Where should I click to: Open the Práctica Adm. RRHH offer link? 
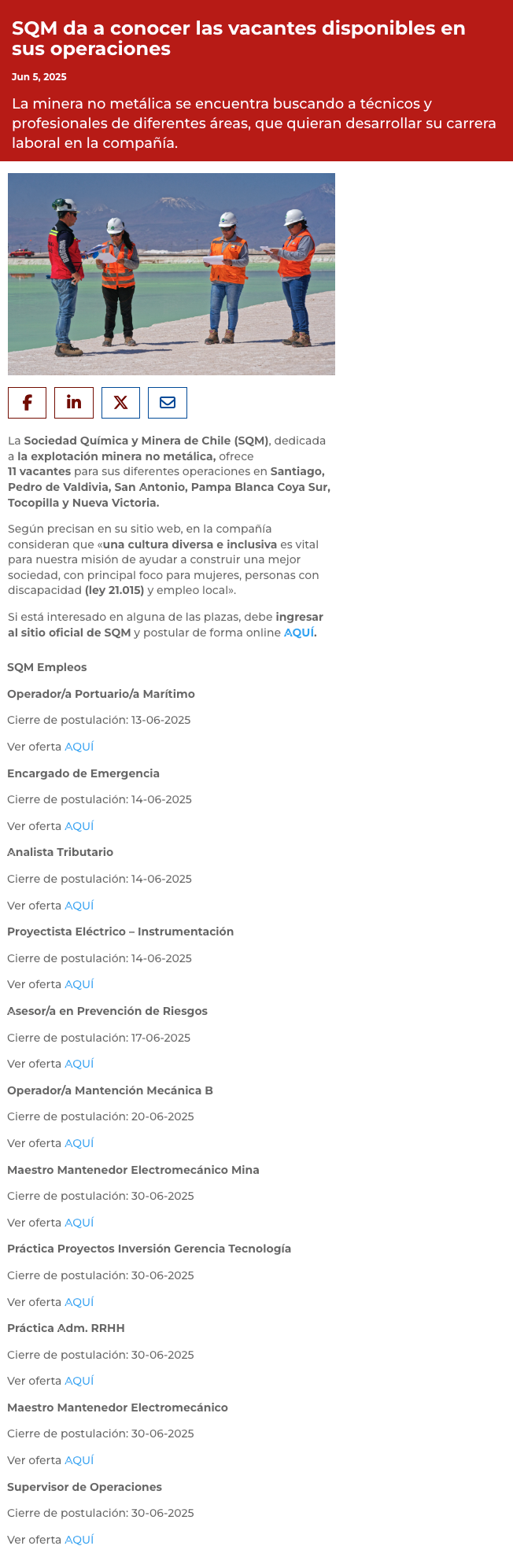79,1381
